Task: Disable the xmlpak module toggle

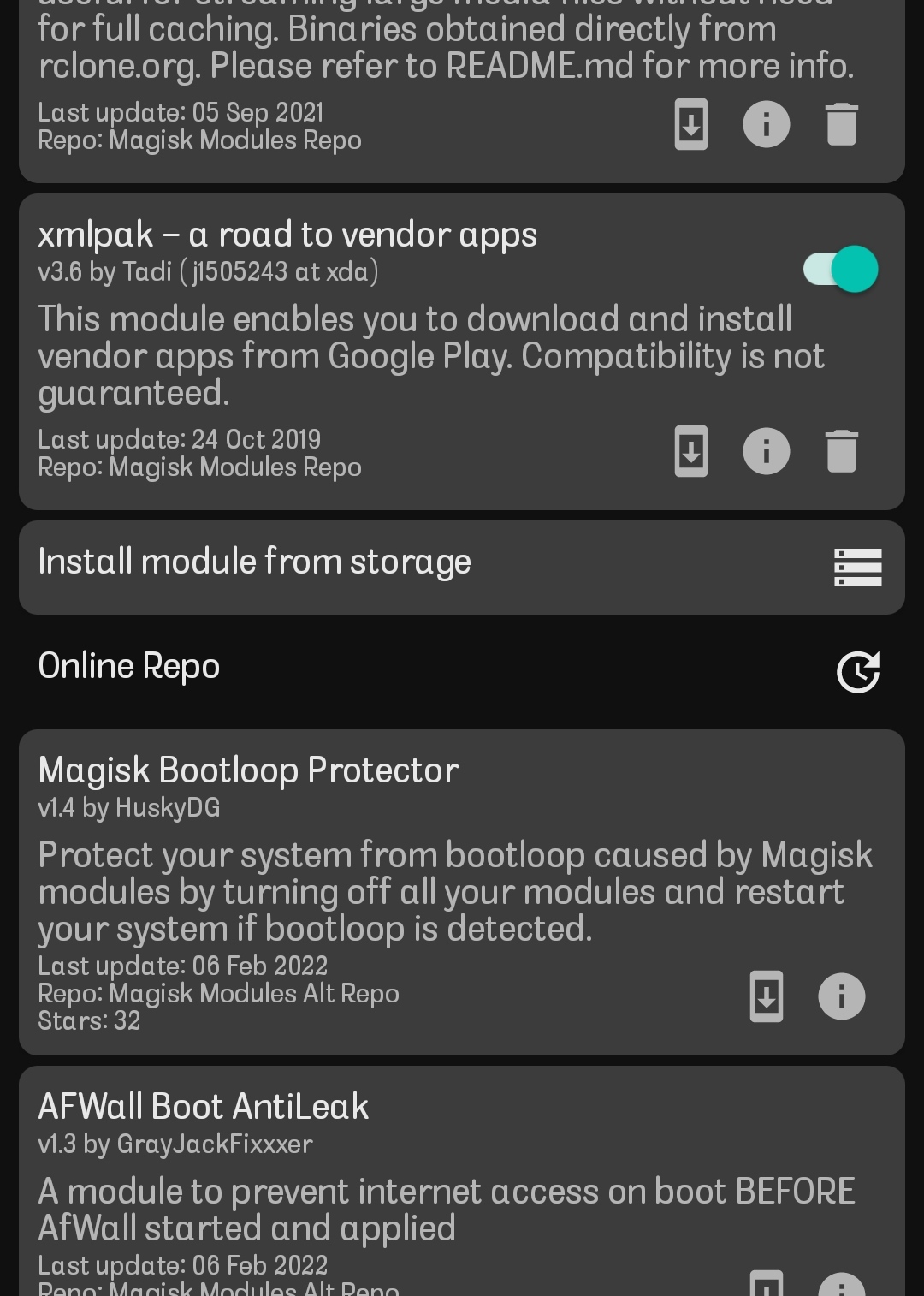Action: 840,268
